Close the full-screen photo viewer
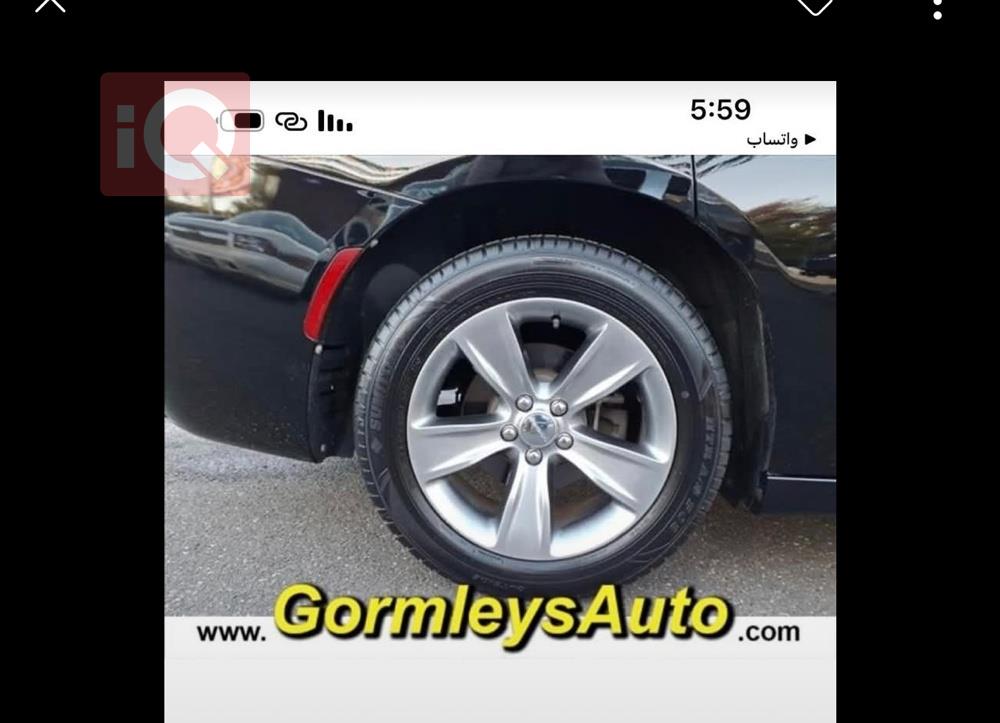This screenshot has width=1000, height=723. point(50,4)
